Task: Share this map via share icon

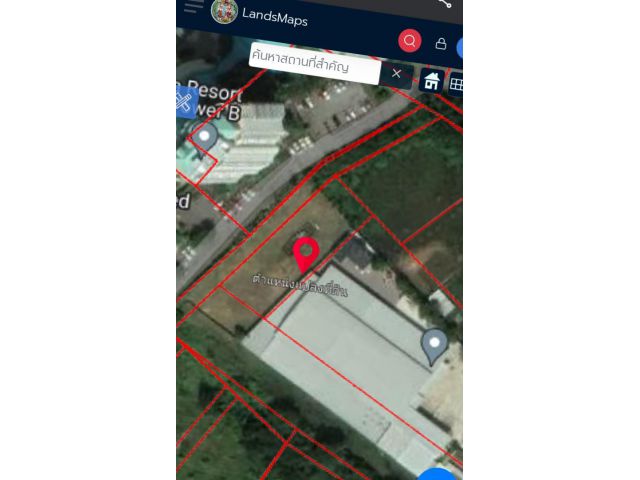Action: (445, 4)
